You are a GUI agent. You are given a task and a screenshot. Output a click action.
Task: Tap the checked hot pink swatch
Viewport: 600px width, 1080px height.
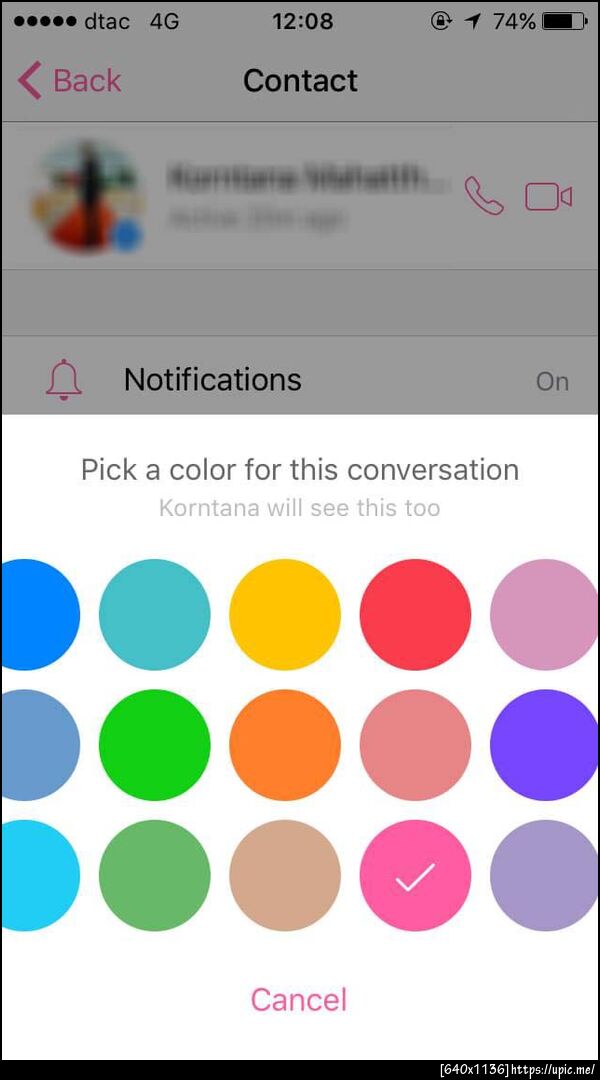[x=415, y=875]
